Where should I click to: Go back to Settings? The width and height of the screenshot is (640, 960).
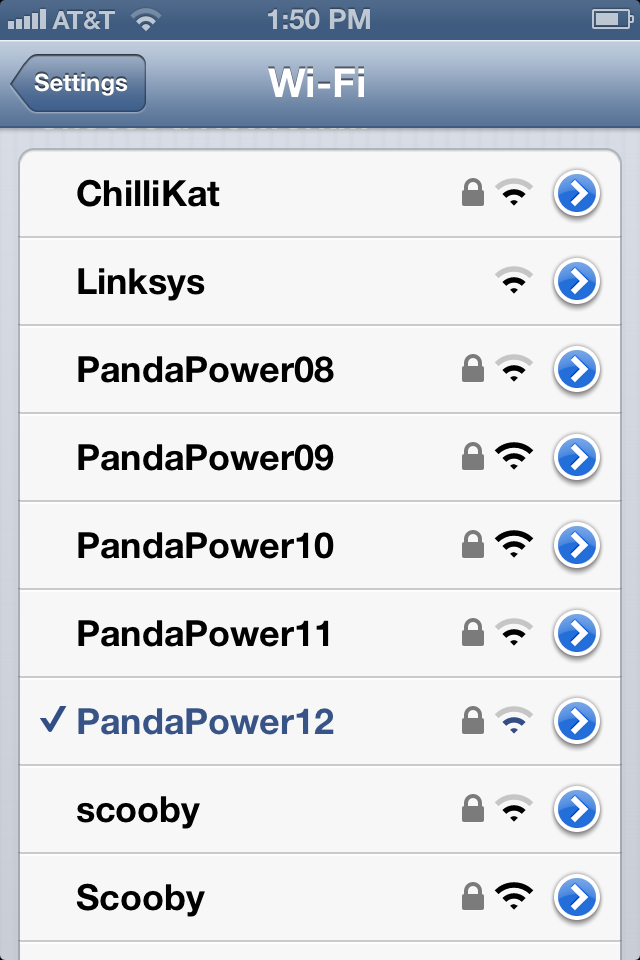click(x=80, y=83)
